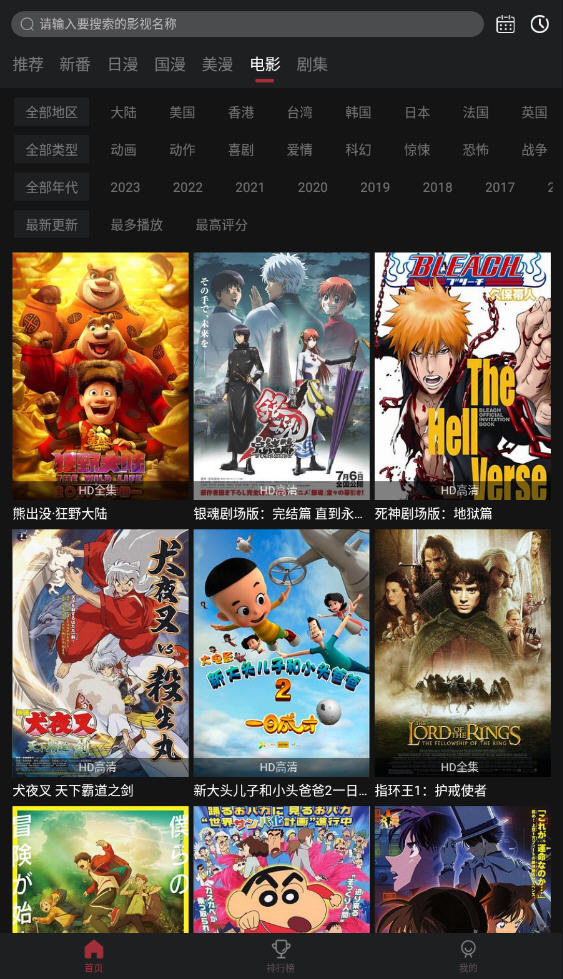563x979 pixels.
Task: Open 指环王1：护戒使者
Action: [463, 664]
